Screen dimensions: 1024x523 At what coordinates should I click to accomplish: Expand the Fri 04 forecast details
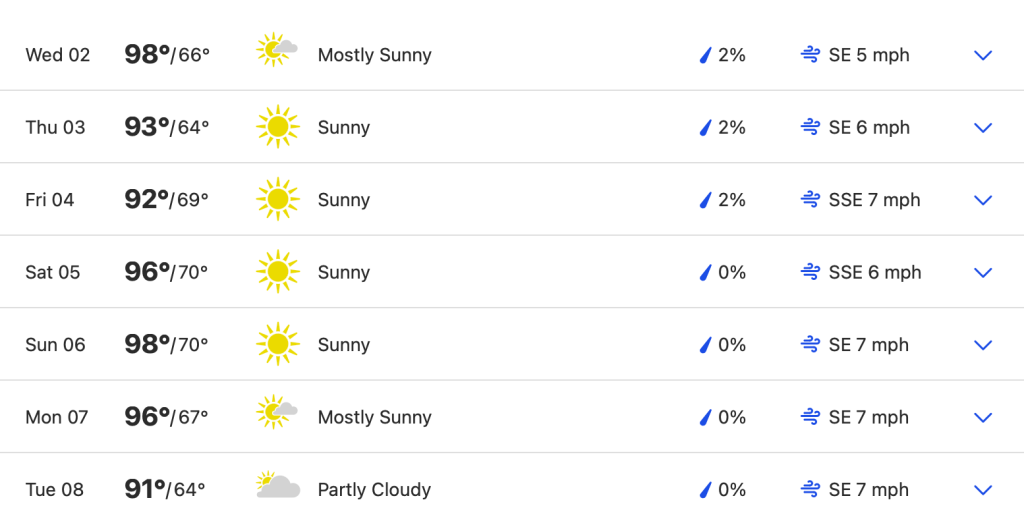[x=983, y=200]
